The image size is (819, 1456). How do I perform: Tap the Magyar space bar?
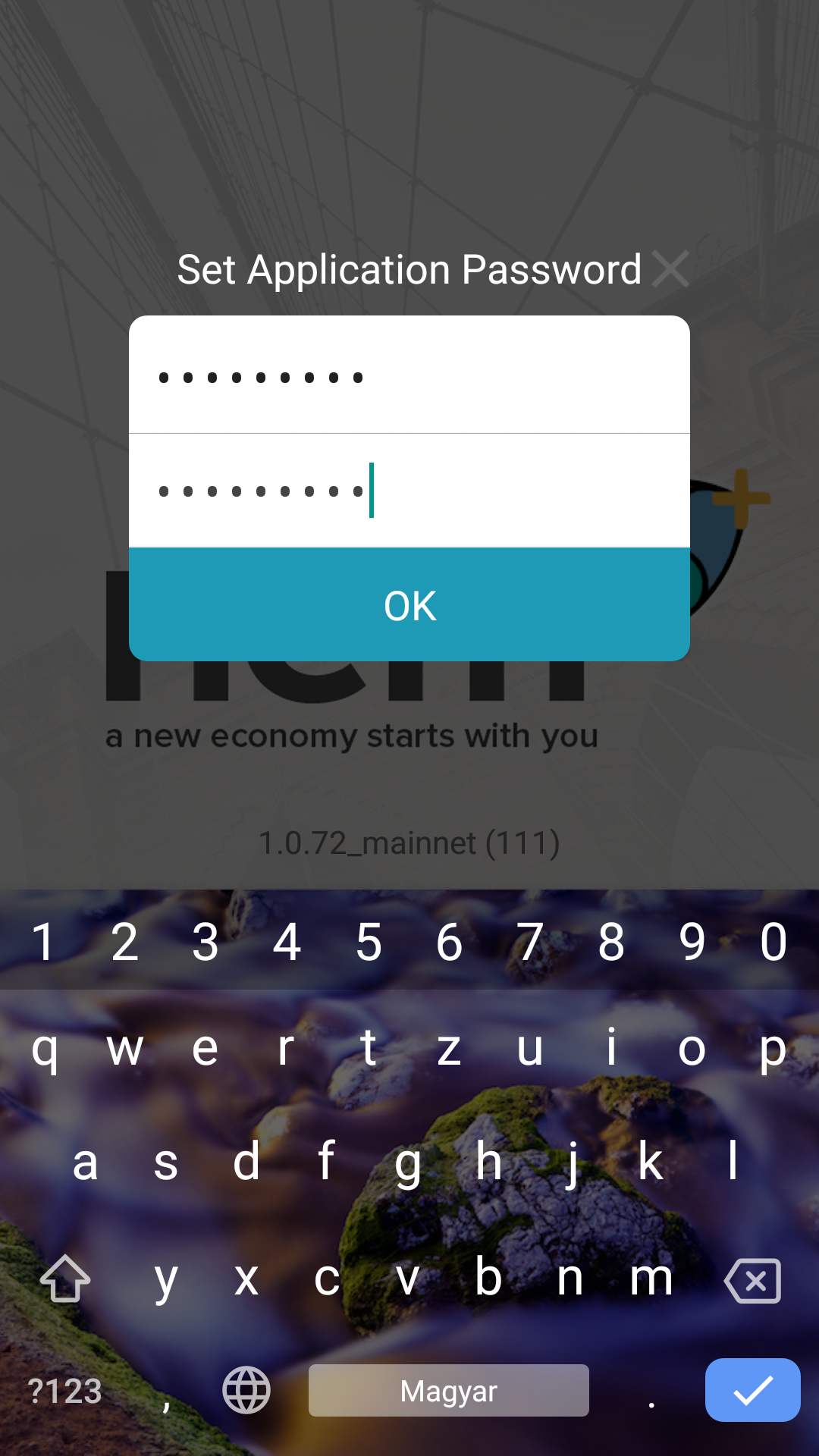(x=448, y=1391)
